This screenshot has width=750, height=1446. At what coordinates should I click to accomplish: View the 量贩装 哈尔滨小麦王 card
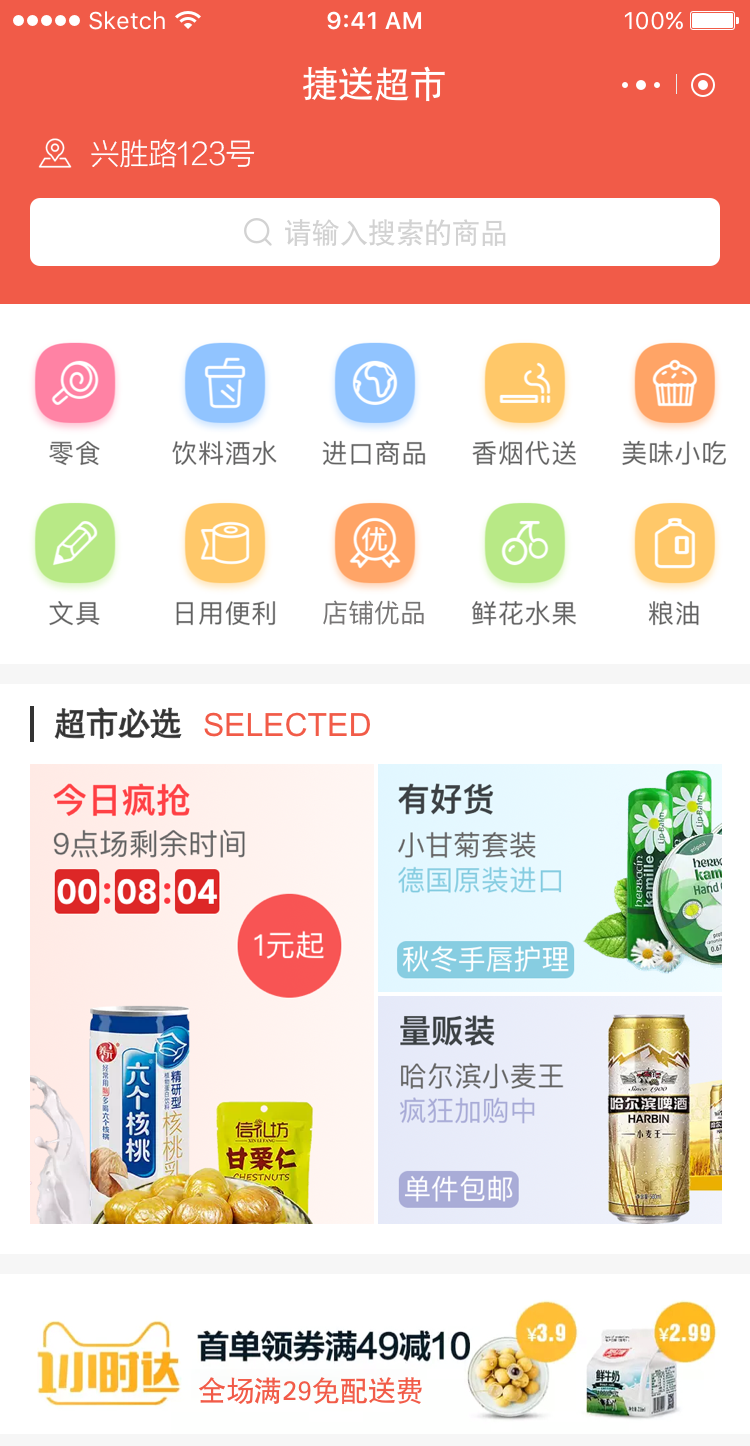[x=550, y=1110]
